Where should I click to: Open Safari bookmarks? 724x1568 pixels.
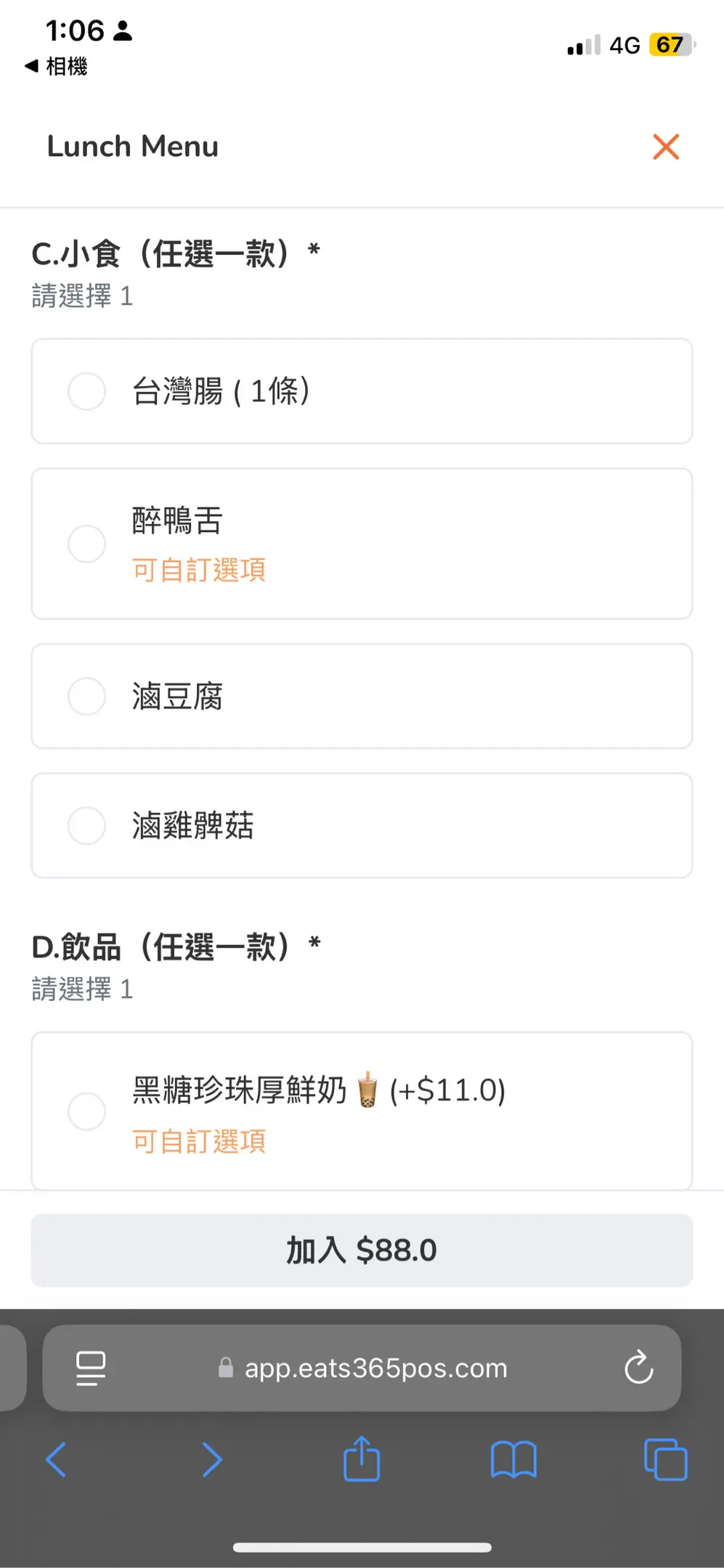tap(513, 1459)
